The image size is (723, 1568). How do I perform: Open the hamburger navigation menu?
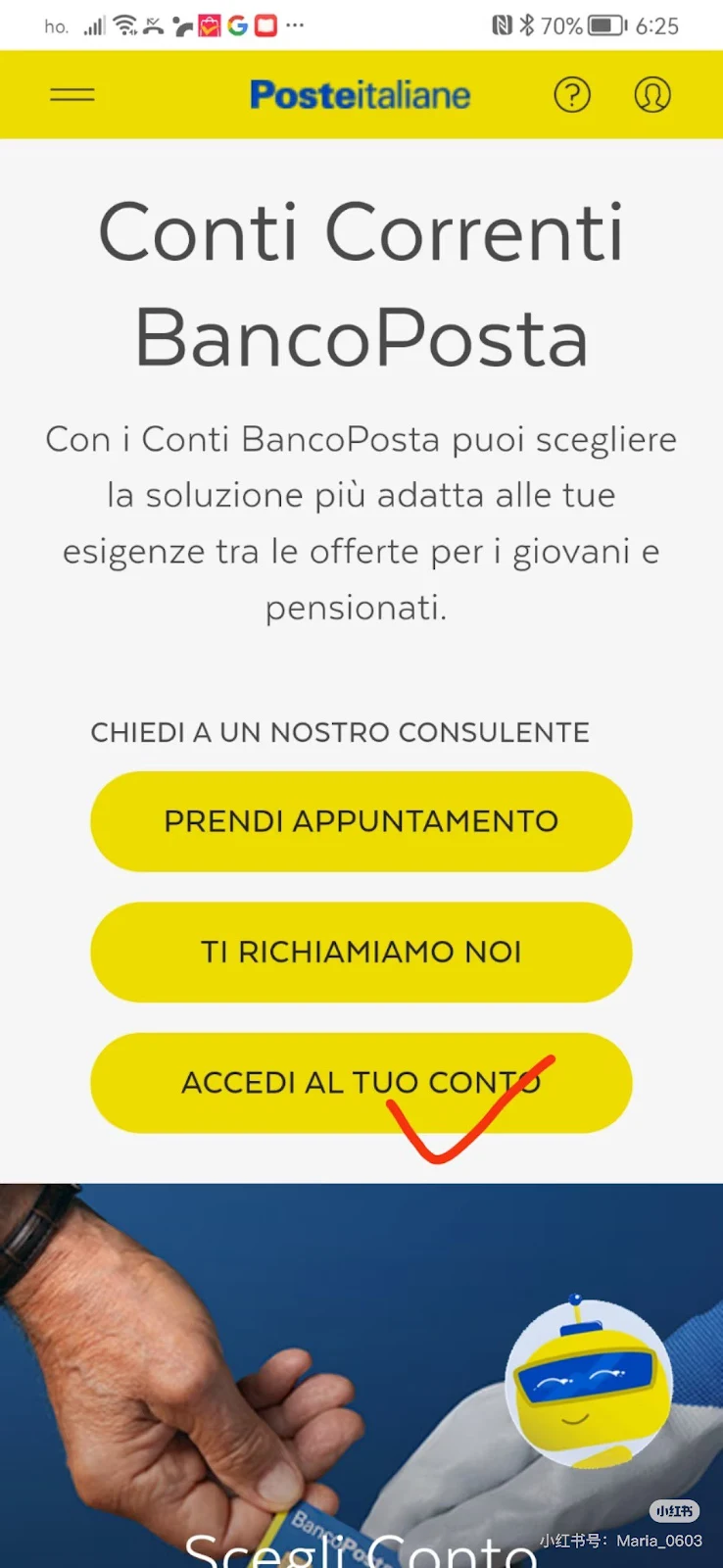tap(72, 95)
